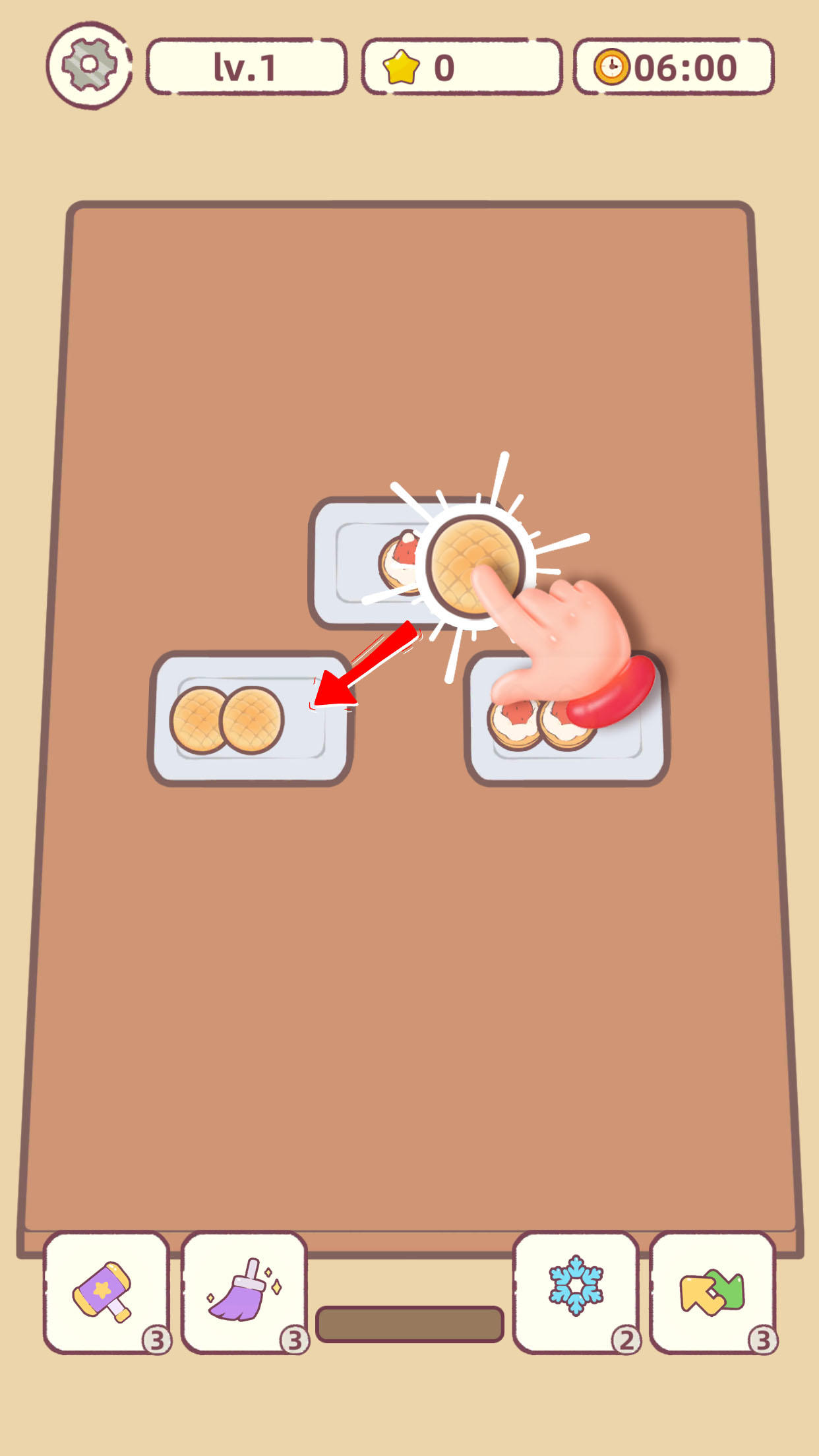Tap the plate with two breads
The height and width of the screenshot is (1456, 819).
tap(249, 719)
